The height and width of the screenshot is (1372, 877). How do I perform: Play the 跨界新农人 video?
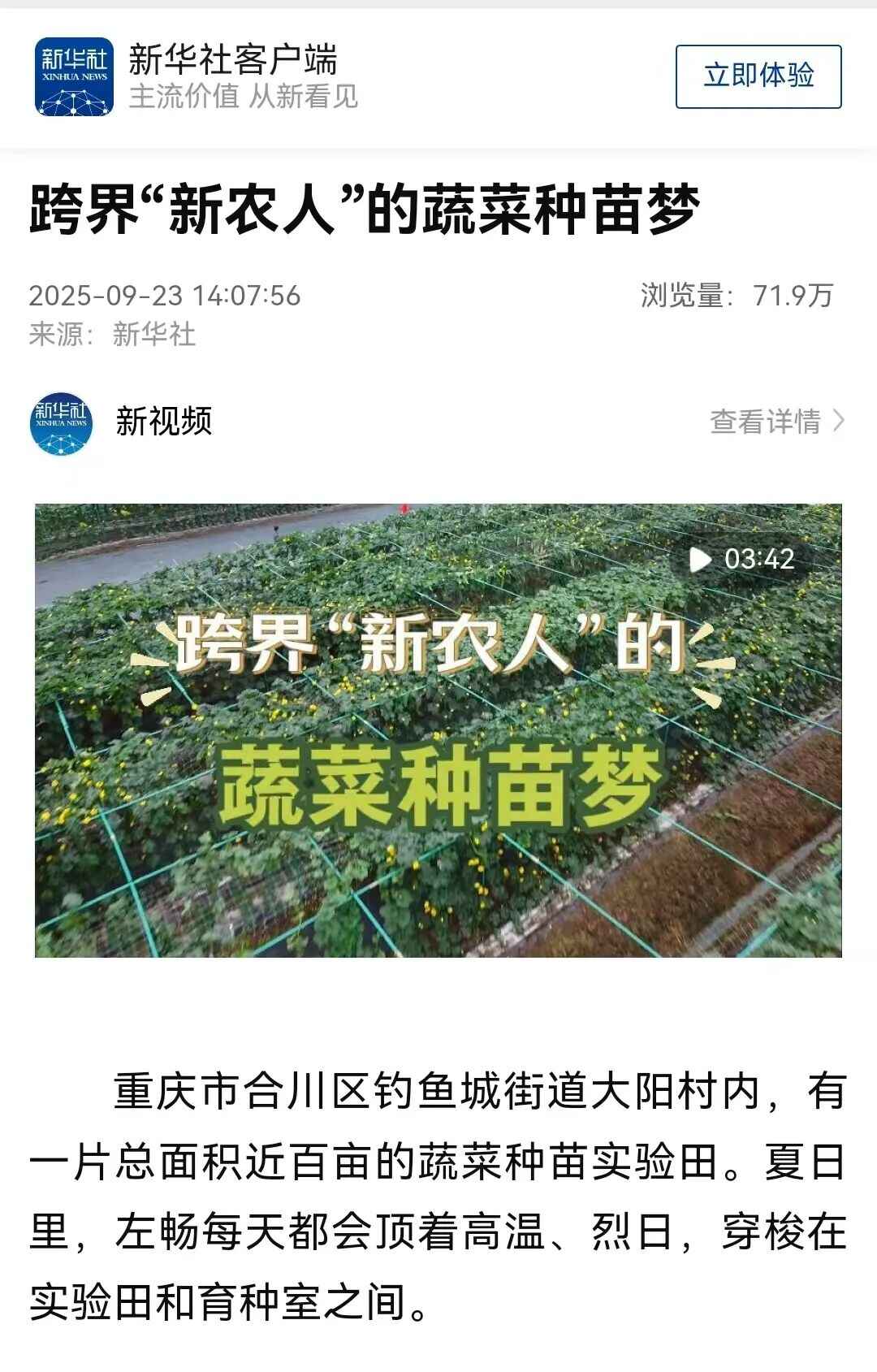point(438,729)
